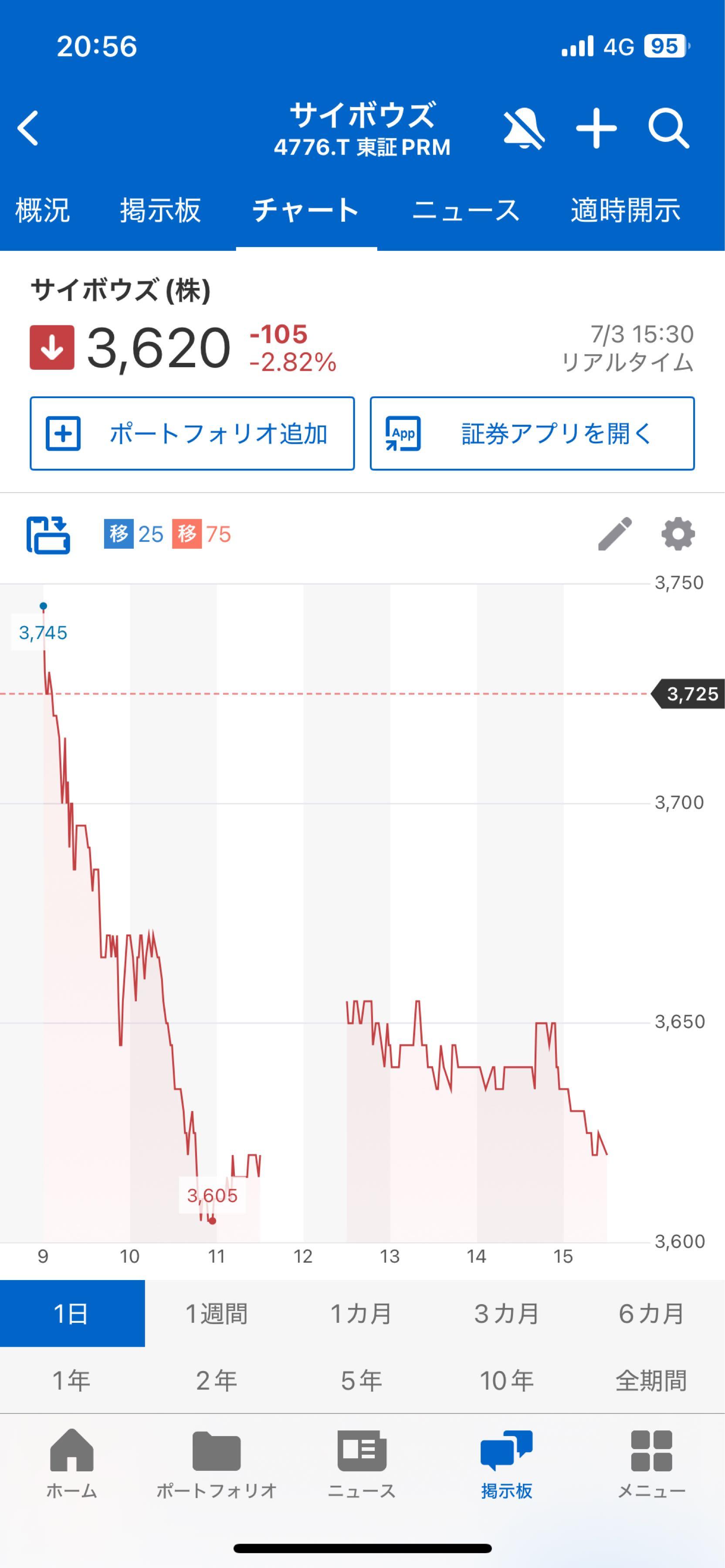Image resolution: width=725 pixels, height=1568 pixels.
Task: Tap the ポートフォリオ追加 button
Action: click(x=192, y=433)
